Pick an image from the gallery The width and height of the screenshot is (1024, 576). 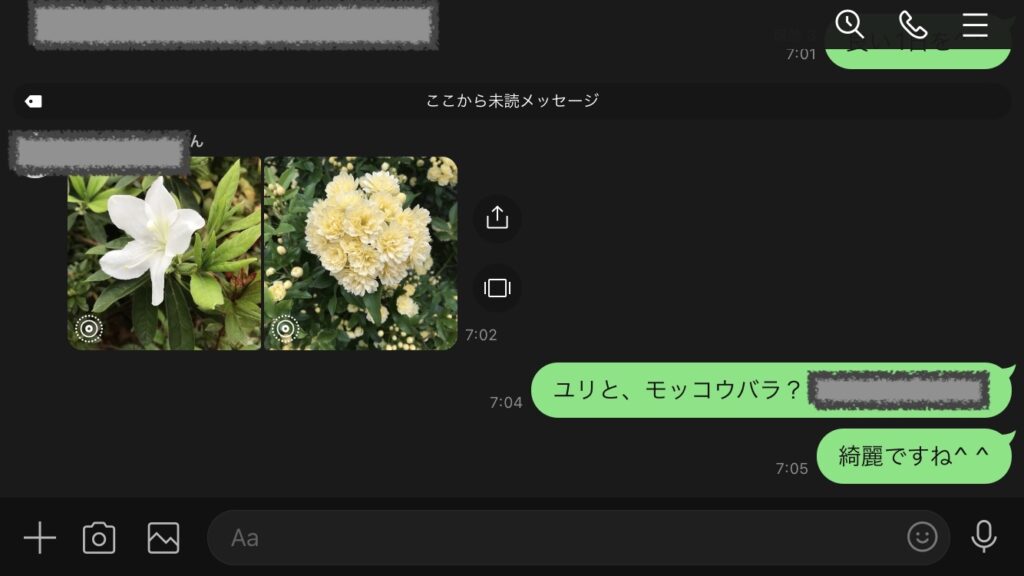(x=163, y=538)
